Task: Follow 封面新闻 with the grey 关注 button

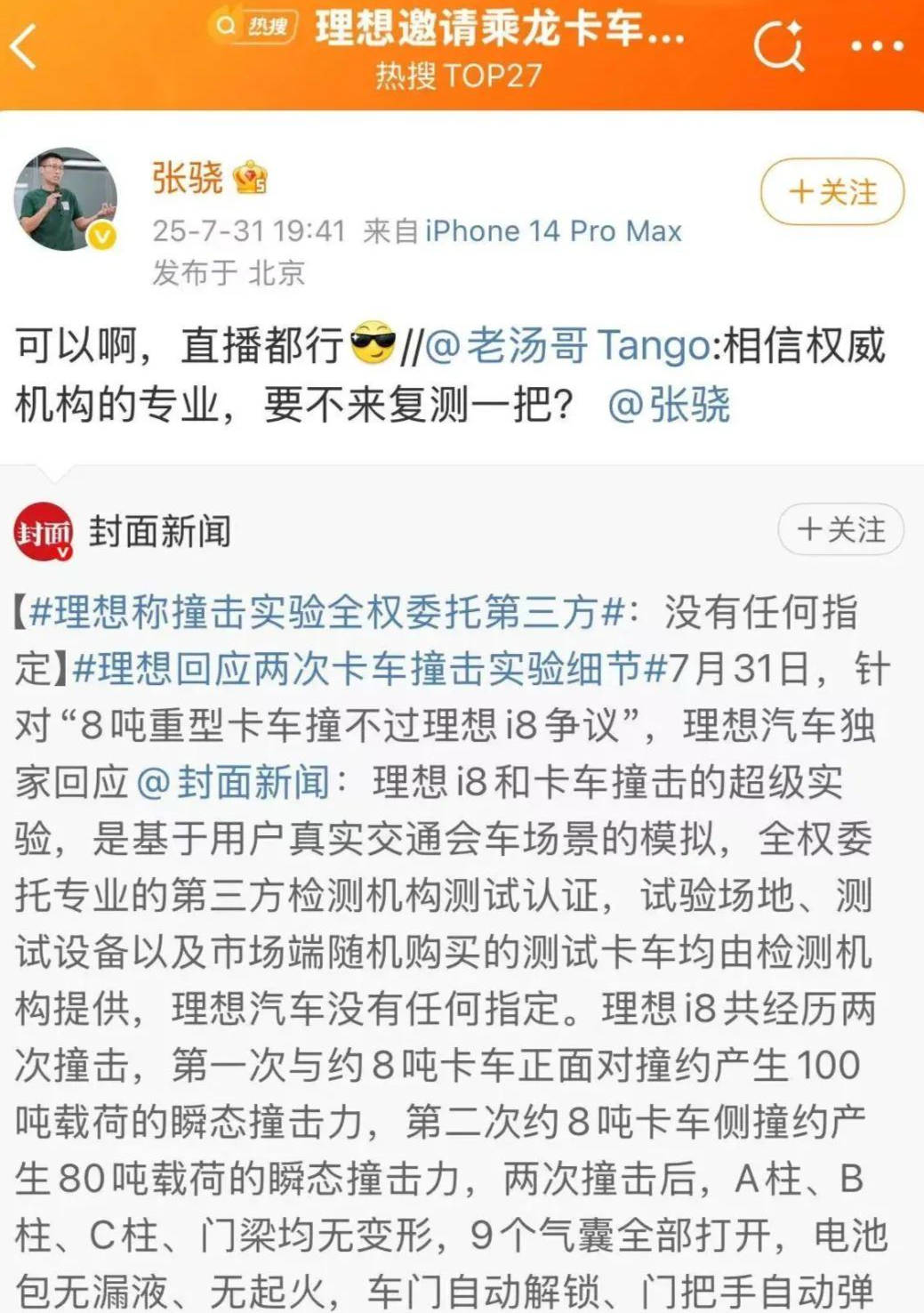Action: 840,530
